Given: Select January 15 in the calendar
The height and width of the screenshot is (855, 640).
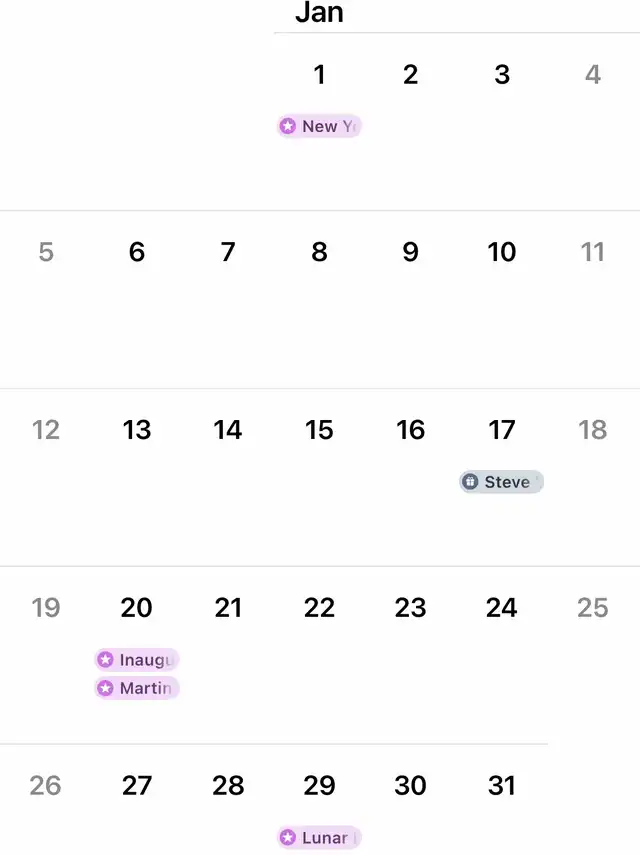Looking at the screenshot, I should pos(319,430).
